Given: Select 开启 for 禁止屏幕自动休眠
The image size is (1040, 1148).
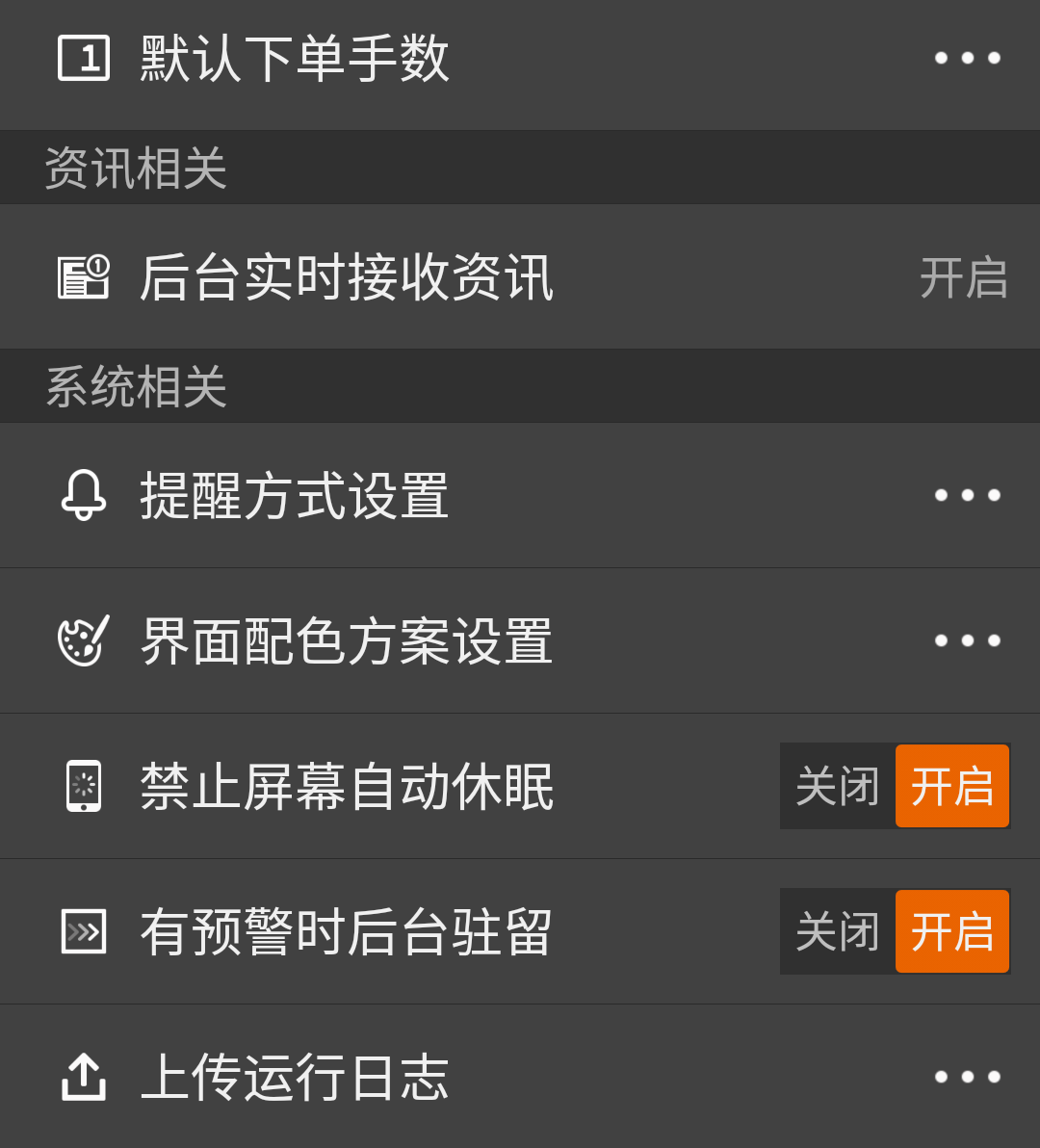Looking at the screenshot, I should coord(952,787).
